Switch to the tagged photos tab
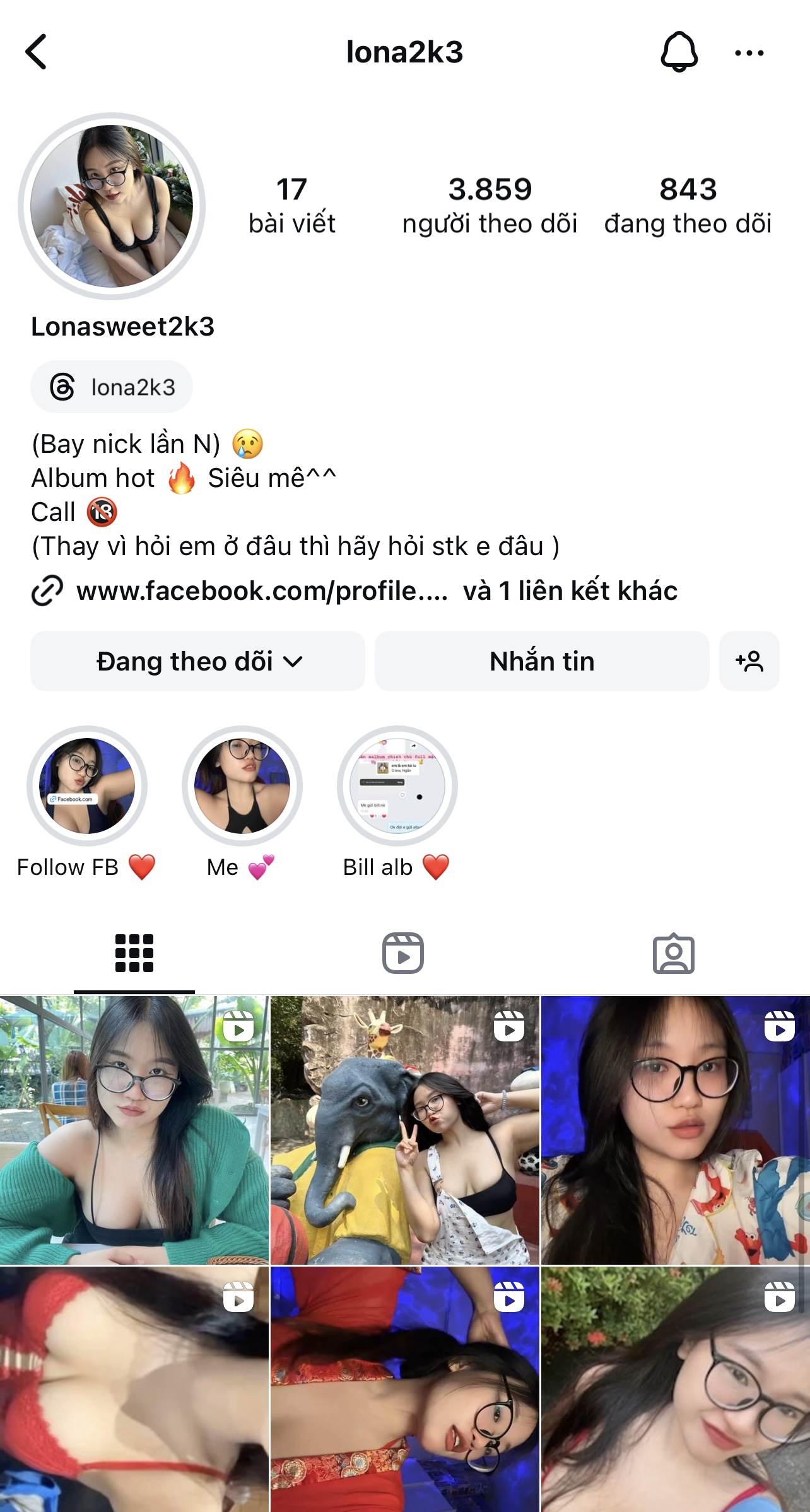 point(673,953)
